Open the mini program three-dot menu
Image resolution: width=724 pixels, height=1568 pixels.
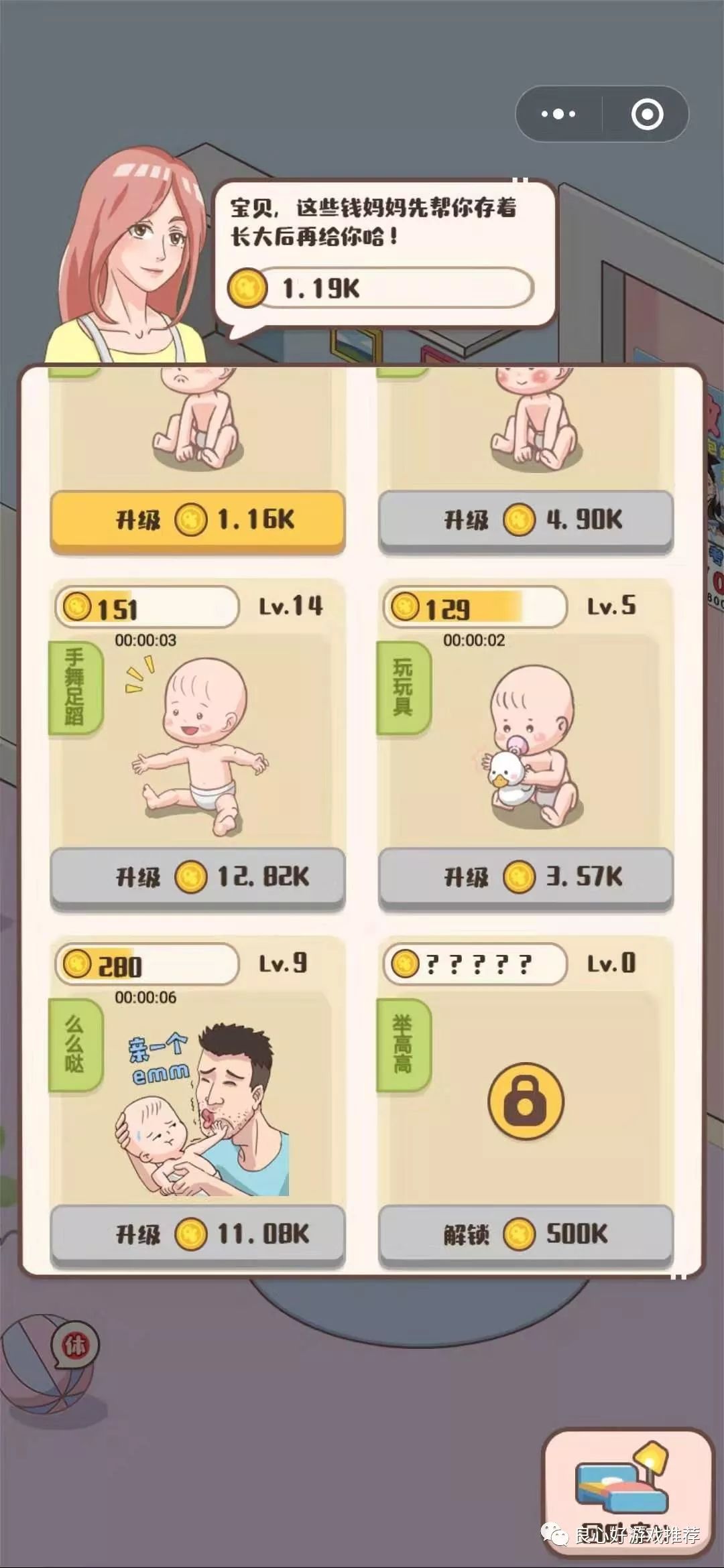coord(558,114)
